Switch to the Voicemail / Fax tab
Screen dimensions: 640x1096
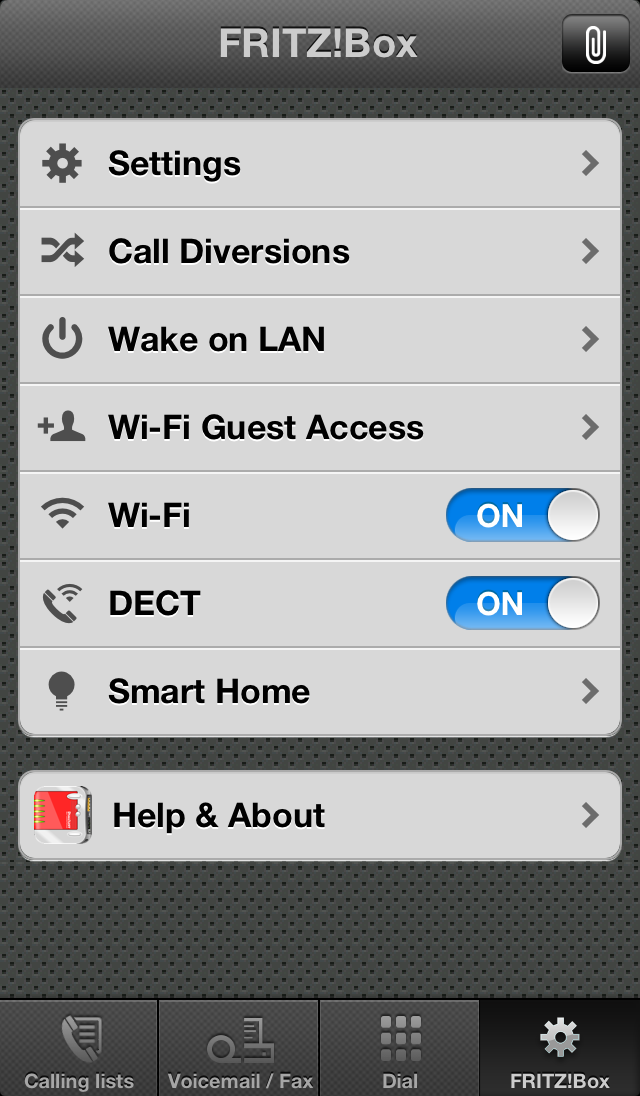click(239, 1050)
